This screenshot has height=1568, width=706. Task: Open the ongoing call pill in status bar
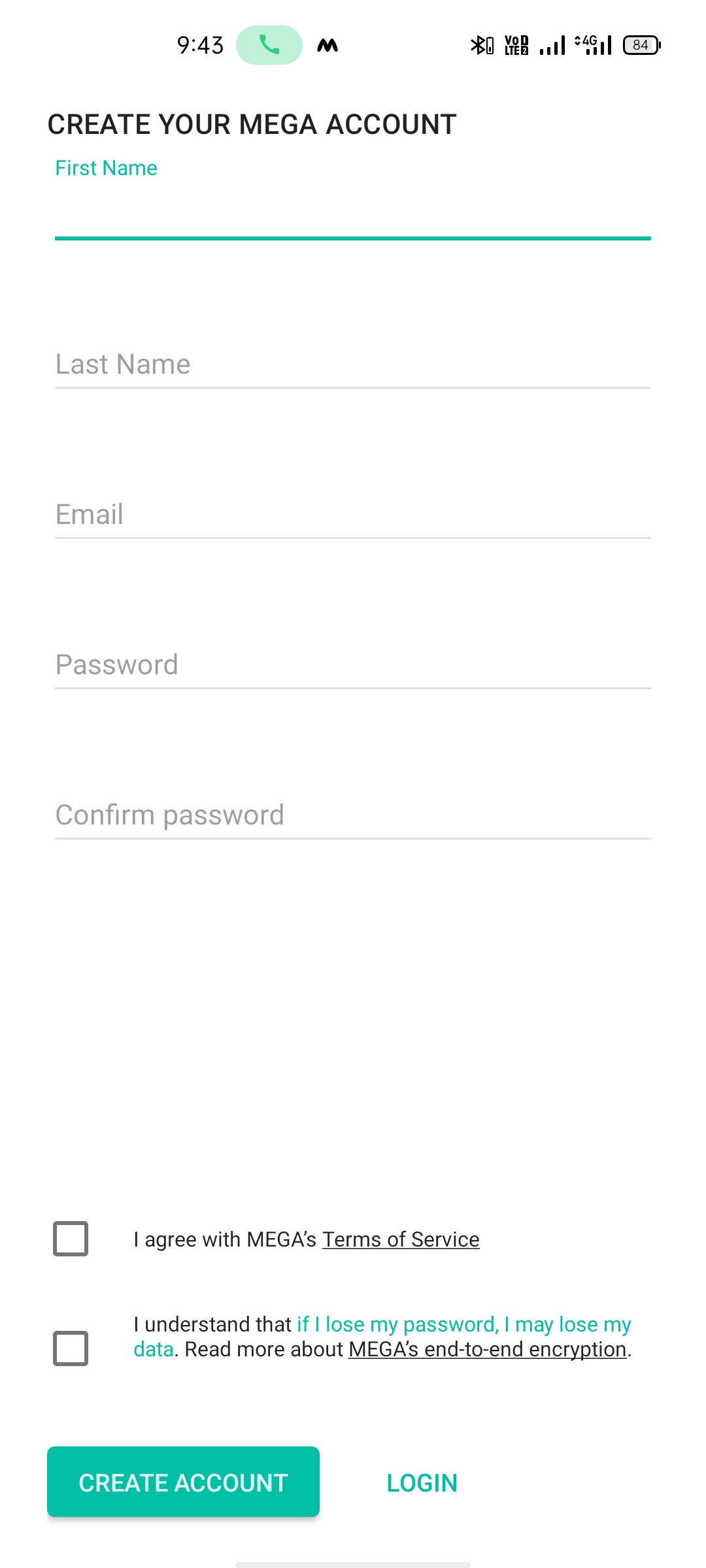coord(270,44)
